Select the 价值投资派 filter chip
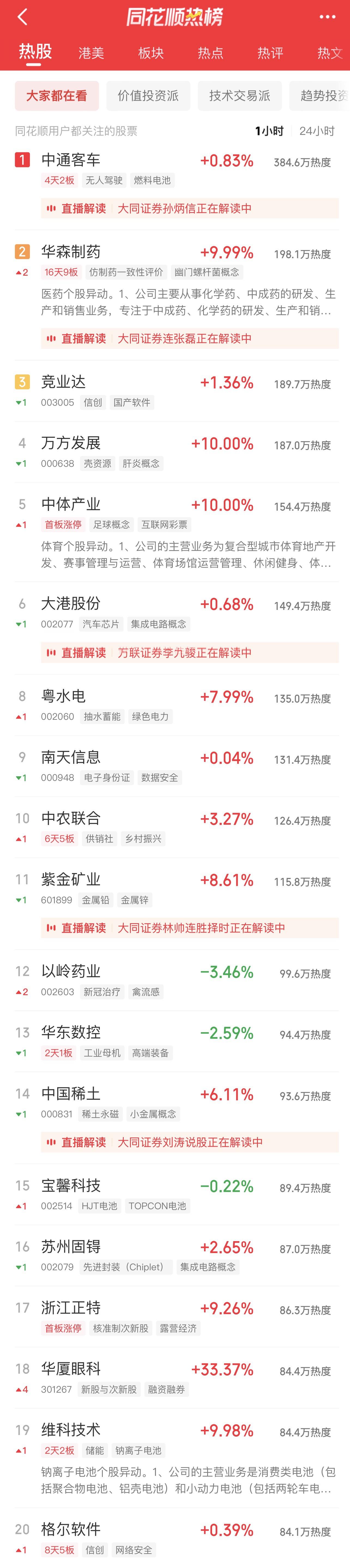The image size is (350, 1568). point(148,96)
